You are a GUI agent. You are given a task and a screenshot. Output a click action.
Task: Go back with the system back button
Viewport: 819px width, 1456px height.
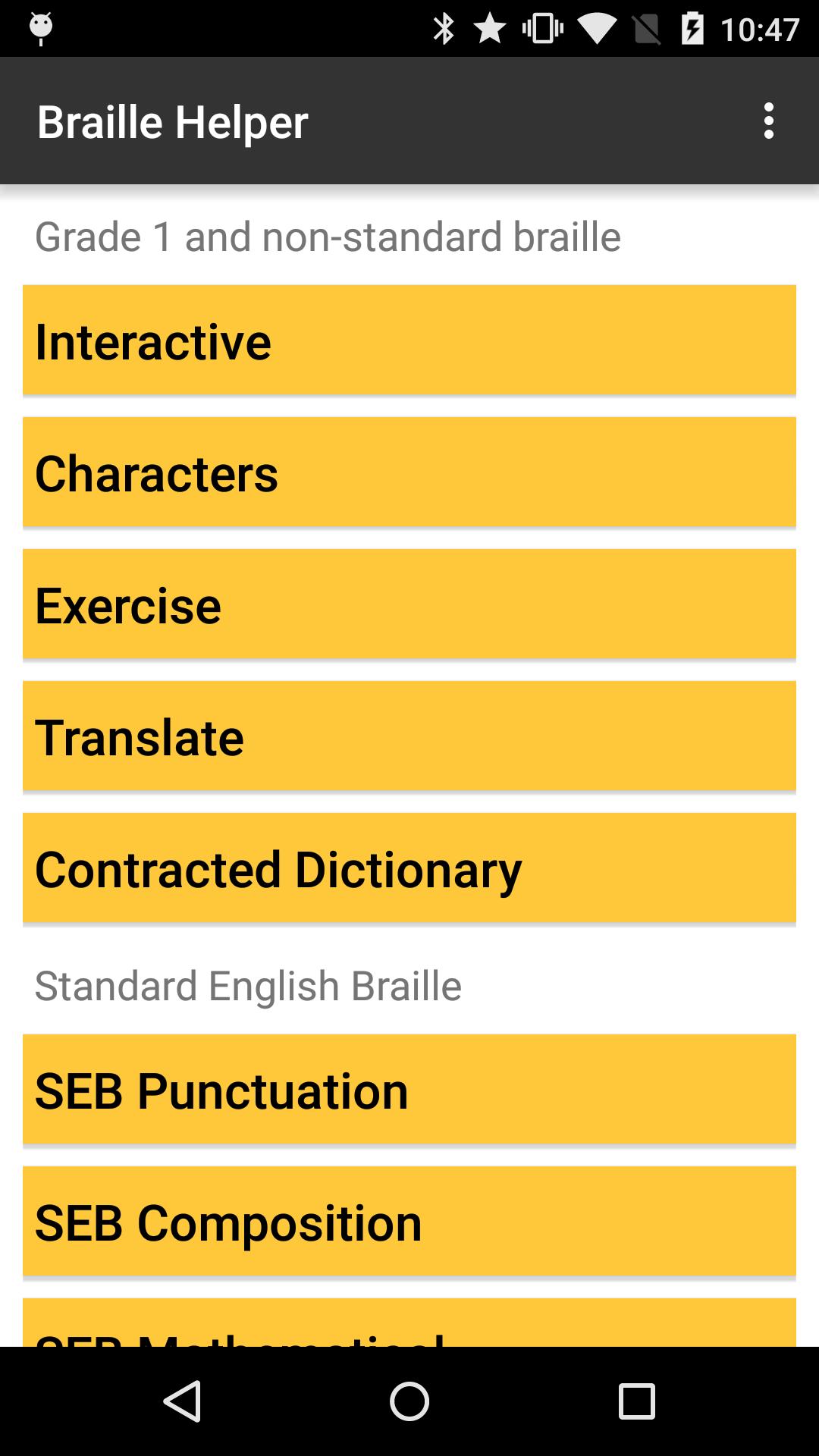(x=182, y=1401)
